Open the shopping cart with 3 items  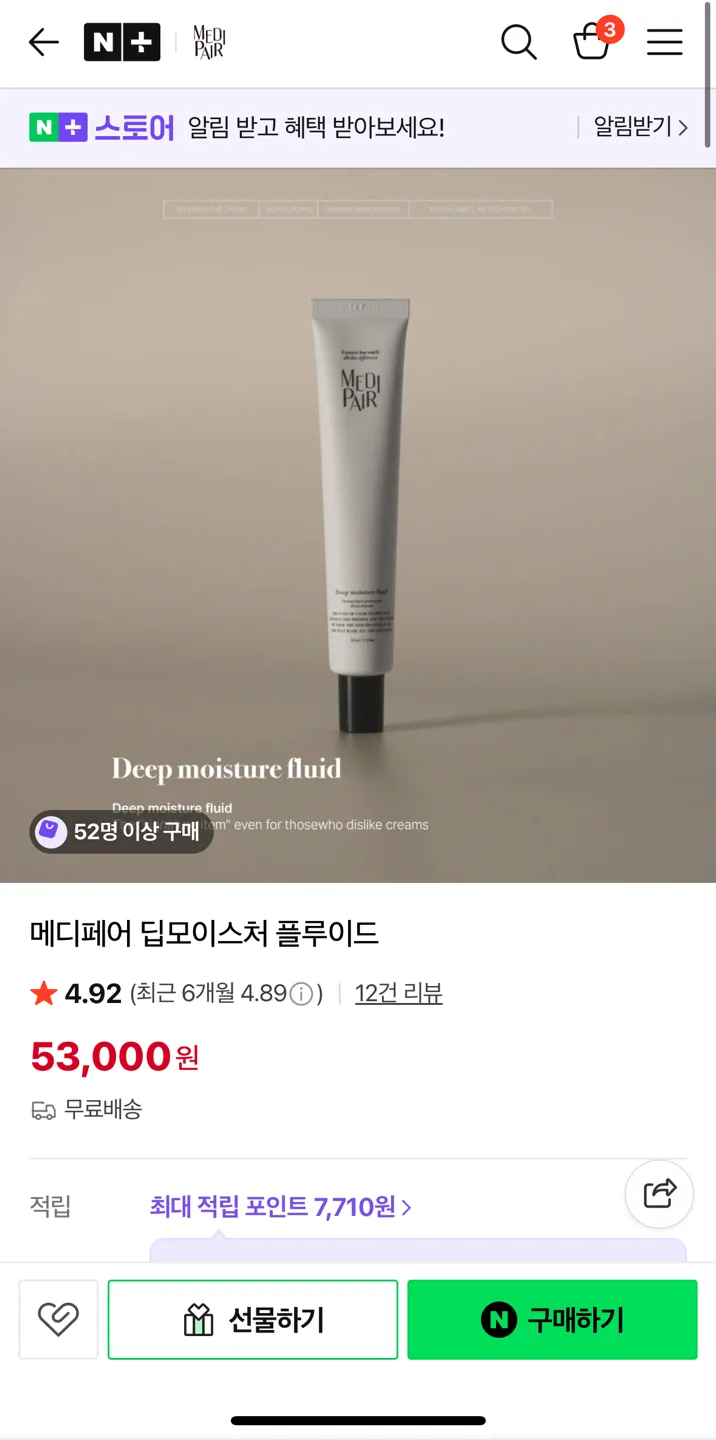[593, 42]
